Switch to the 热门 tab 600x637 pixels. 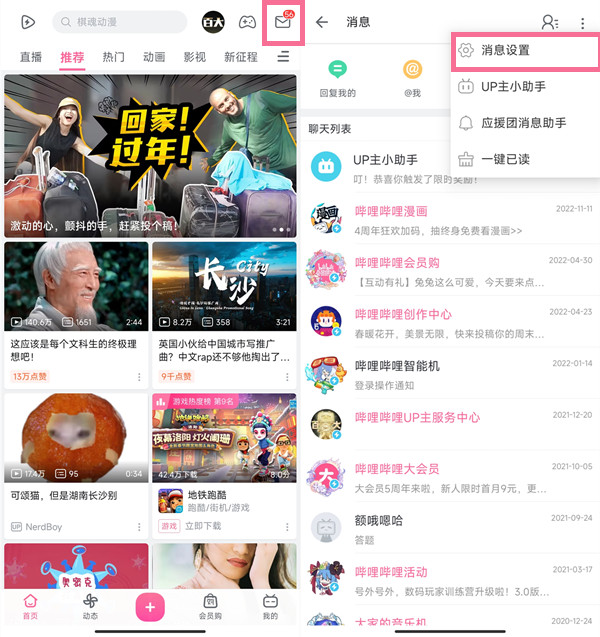click(x=114, y=57)
